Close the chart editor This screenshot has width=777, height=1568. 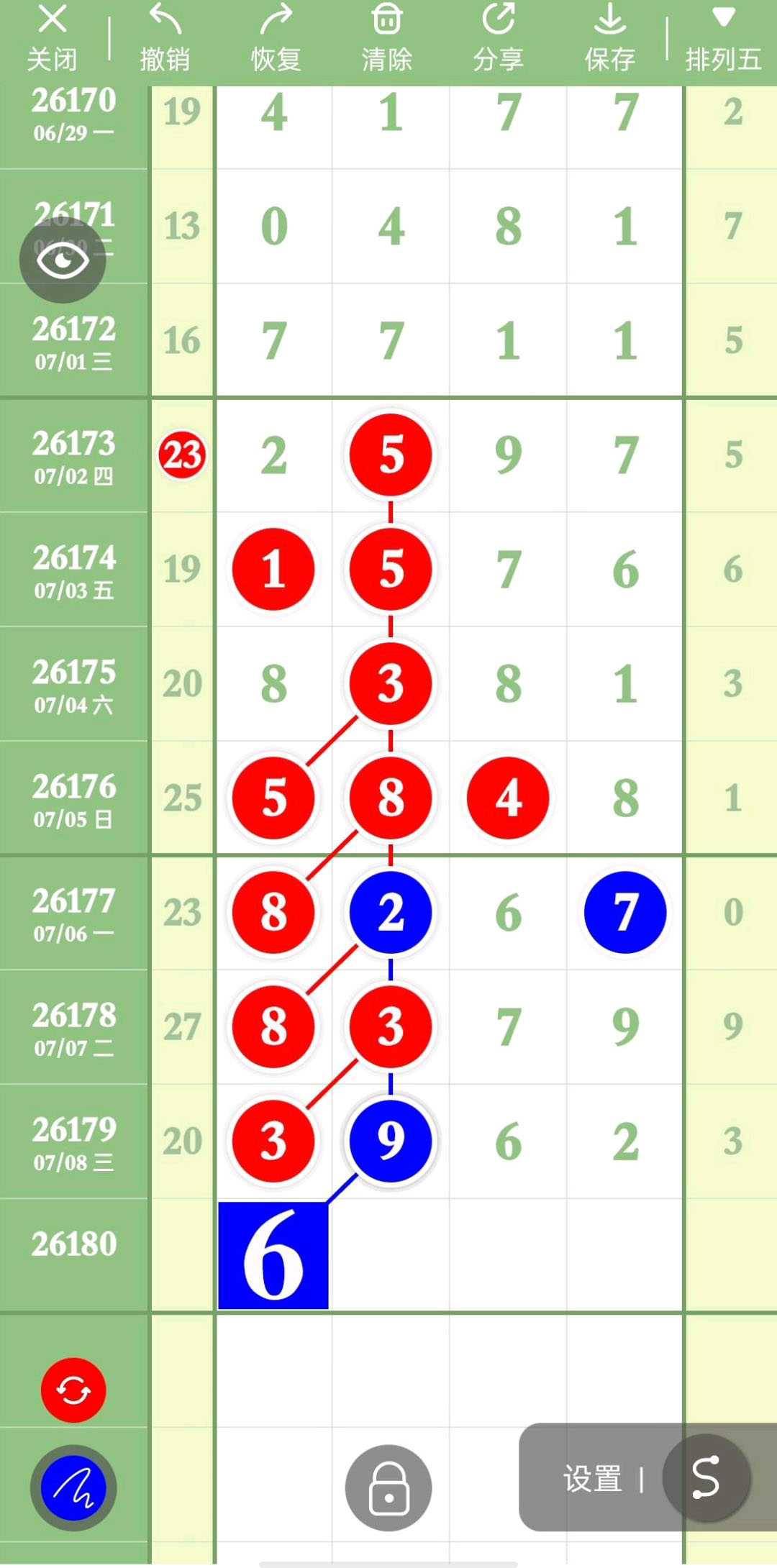click(52, 38)
